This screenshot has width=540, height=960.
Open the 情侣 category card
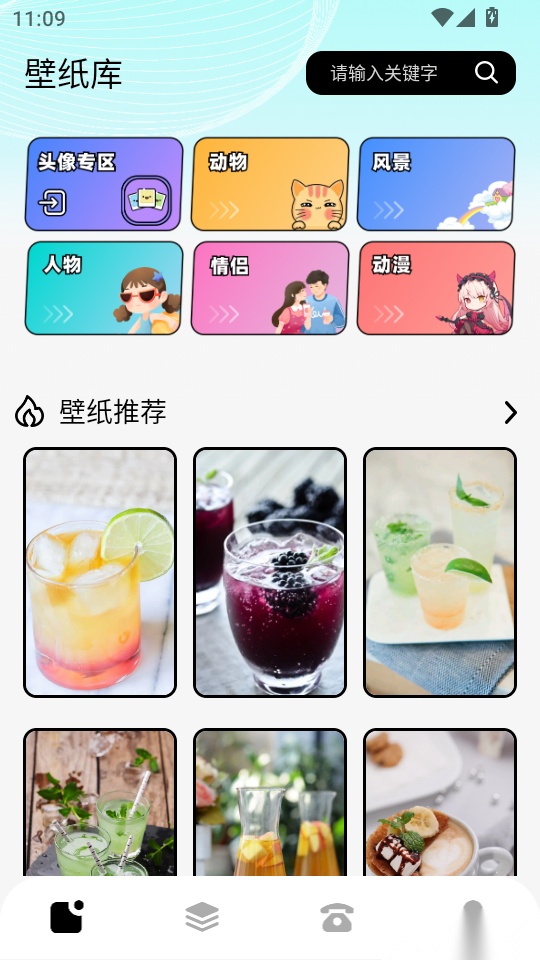point(270,288)
